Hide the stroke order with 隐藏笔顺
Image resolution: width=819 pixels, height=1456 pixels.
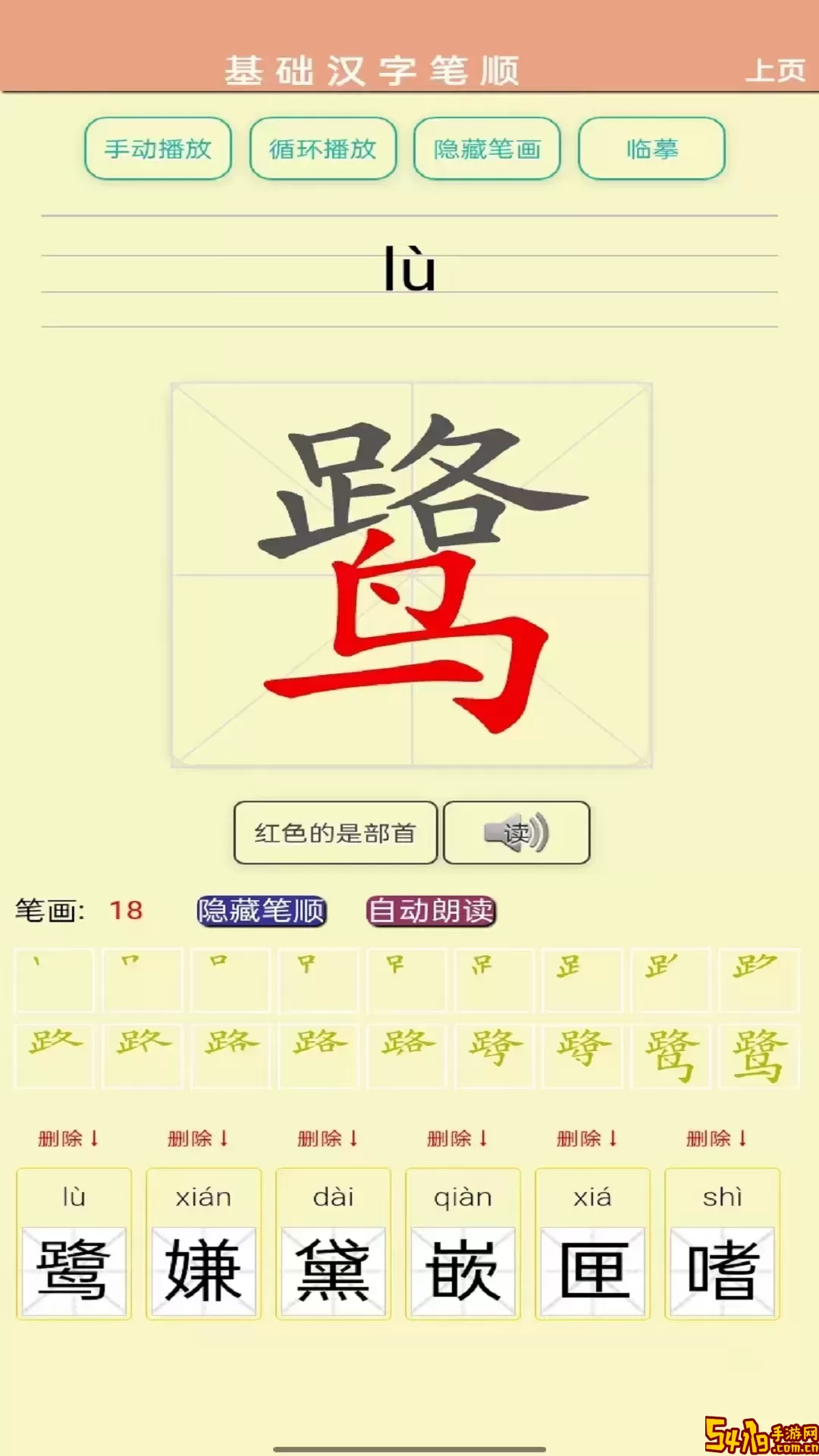[262, 911]
